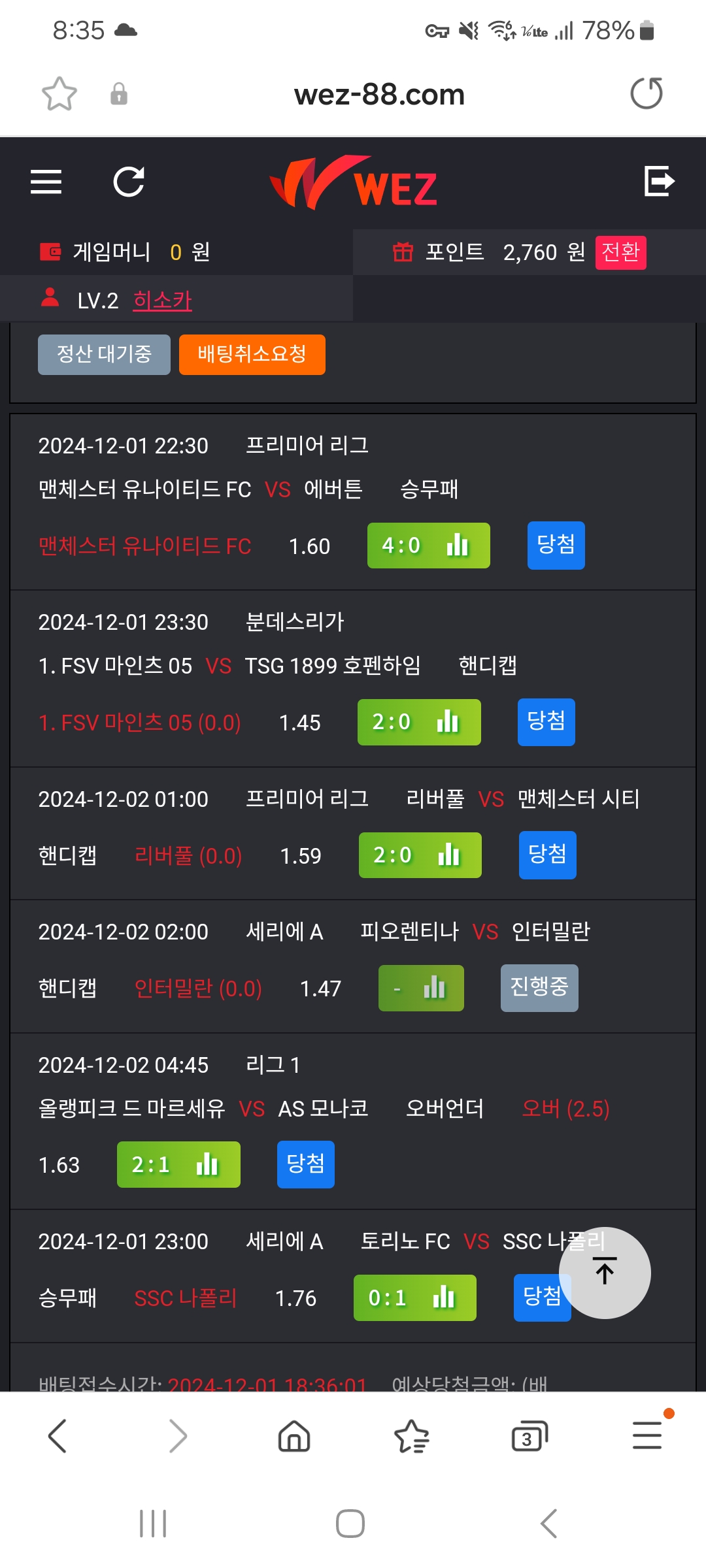Tap the gray 정산 대기중 button
This screenshot has height=1568, width=706.
[104, 355]
